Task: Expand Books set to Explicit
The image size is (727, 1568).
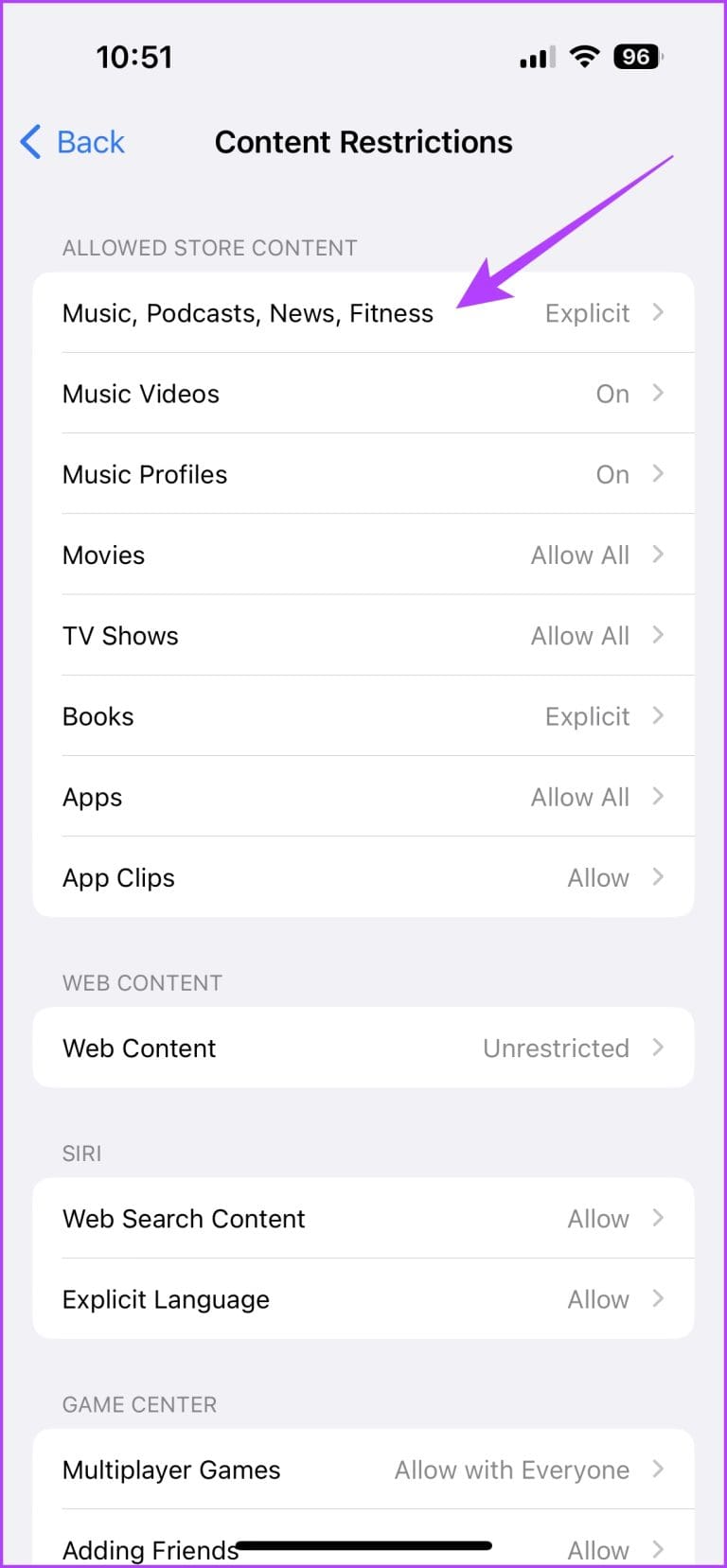Action: pos(363,715)
